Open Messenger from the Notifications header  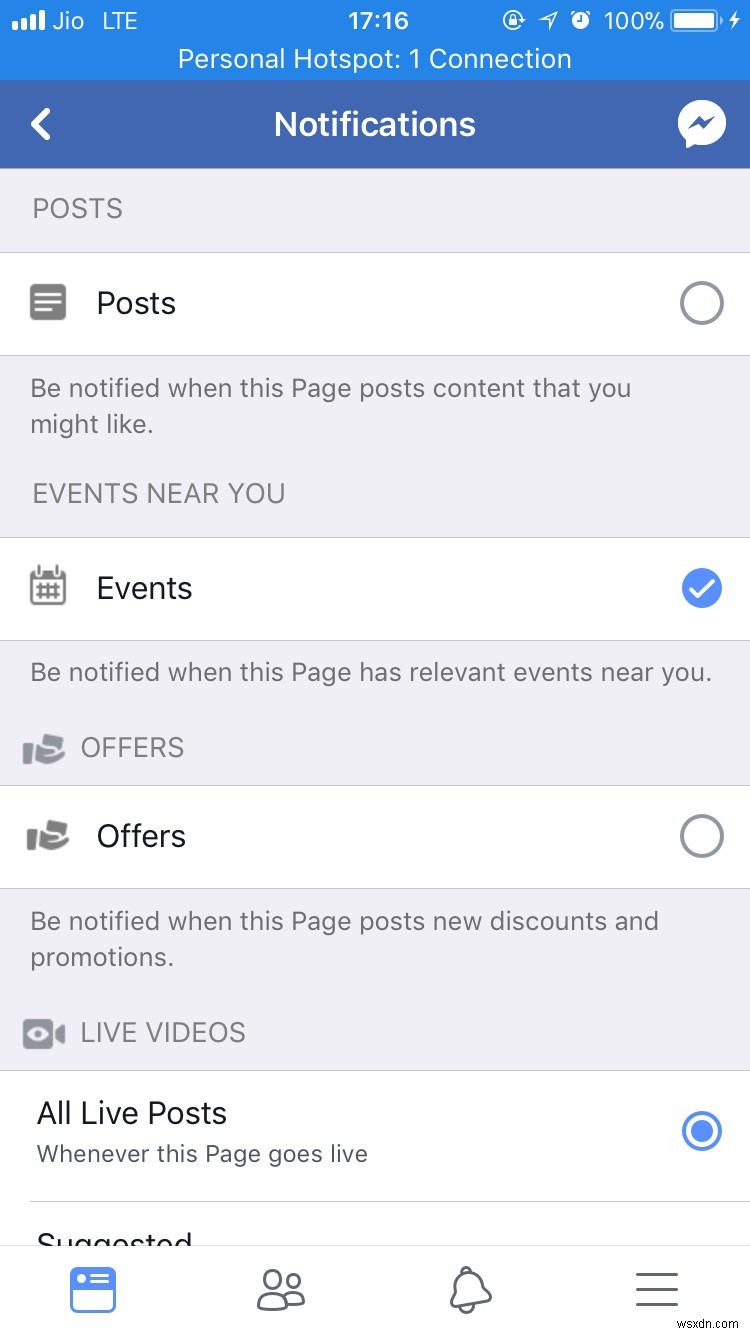click(x=701, y=123)
